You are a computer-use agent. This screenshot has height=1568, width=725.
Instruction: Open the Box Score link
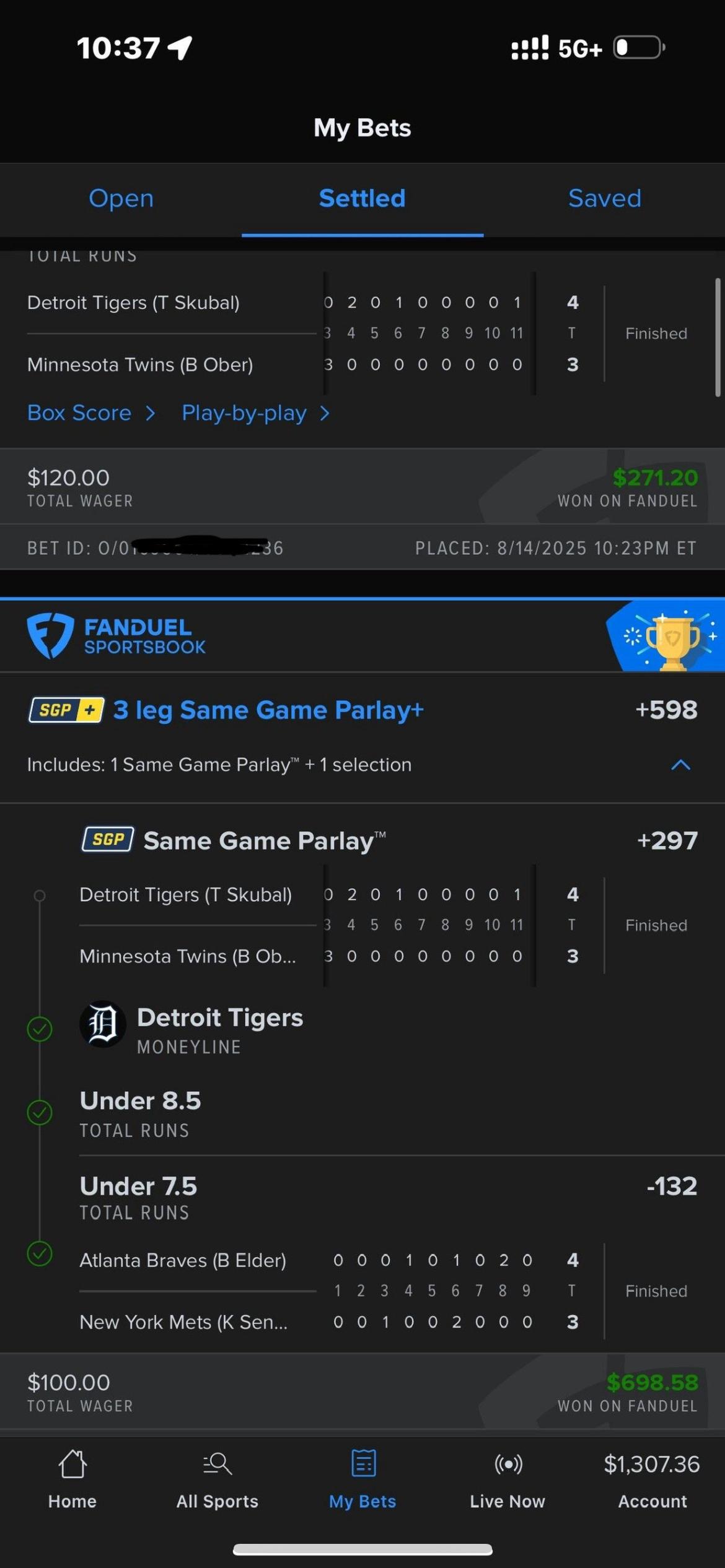coord(90,413)
